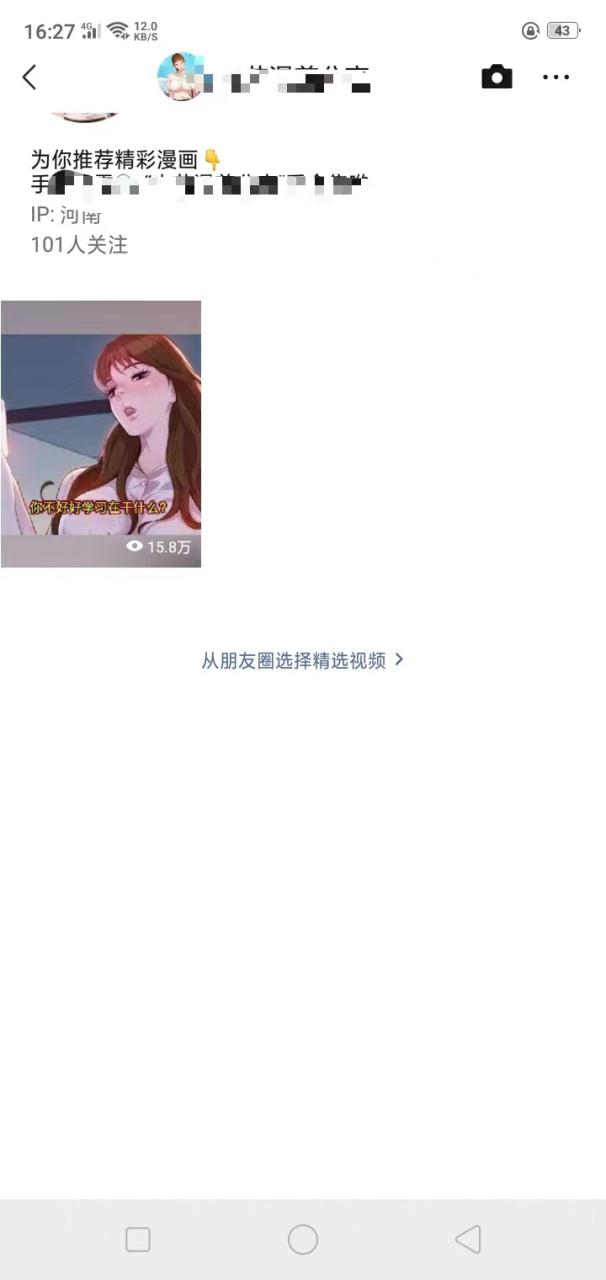Open recent apps via square button
Screen dimensions: 606x1280
tap(138, 1240)
